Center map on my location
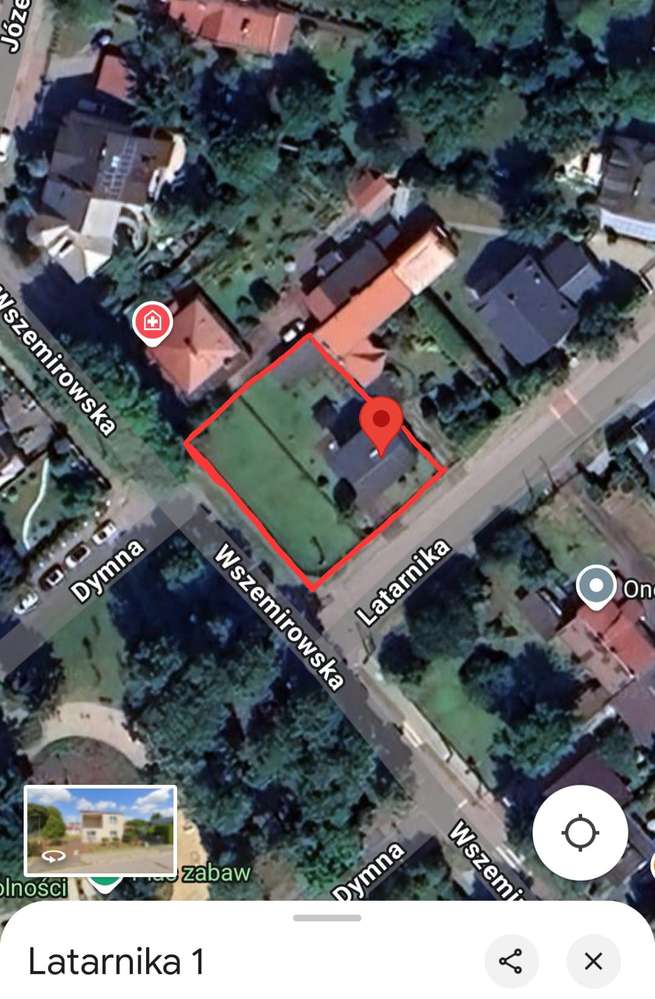This screenshot has width=655, height=999. [x=580, y=832]
